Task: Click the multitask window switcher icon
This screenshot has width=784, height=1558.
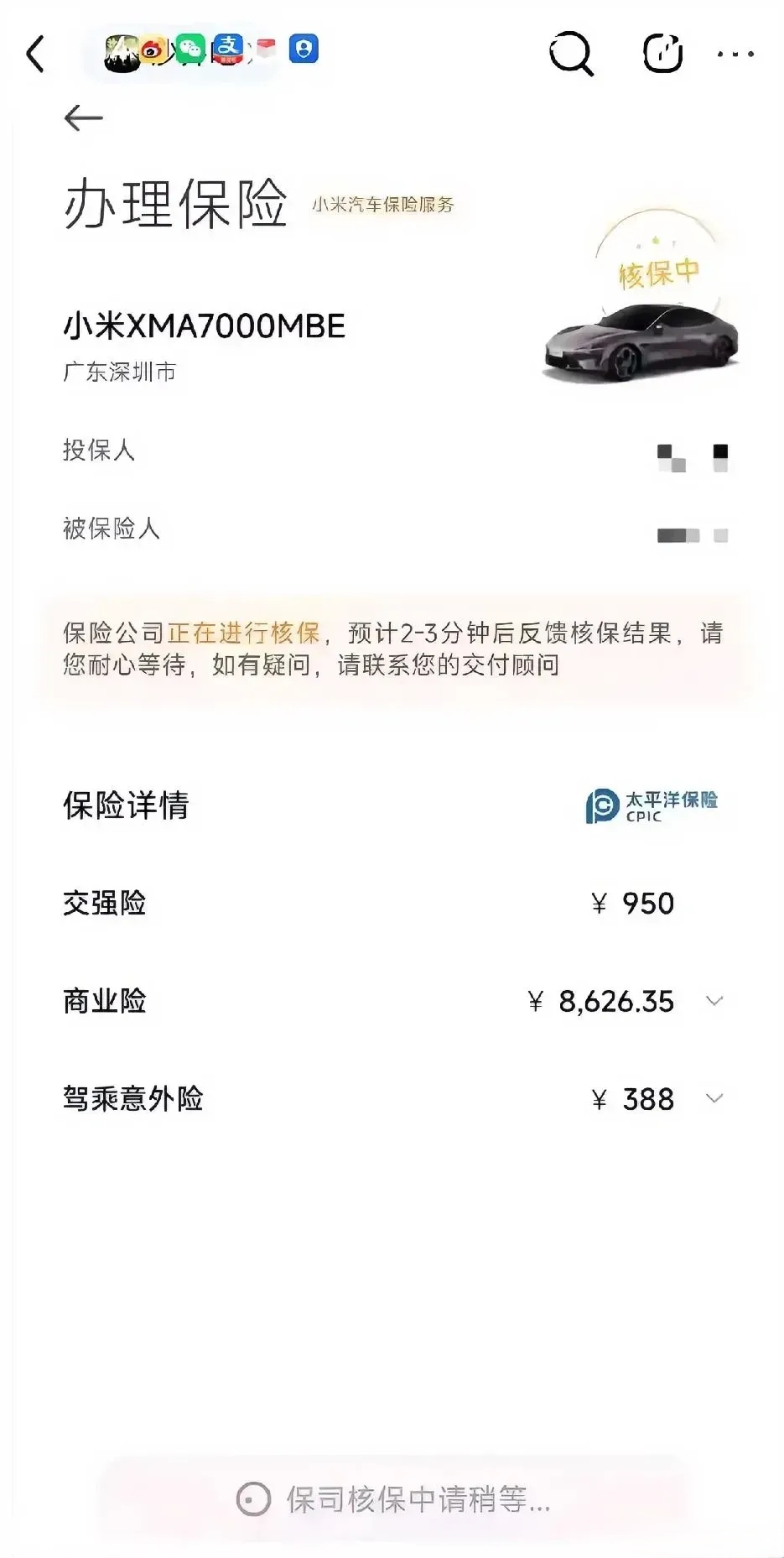Action: click(663, 53)
